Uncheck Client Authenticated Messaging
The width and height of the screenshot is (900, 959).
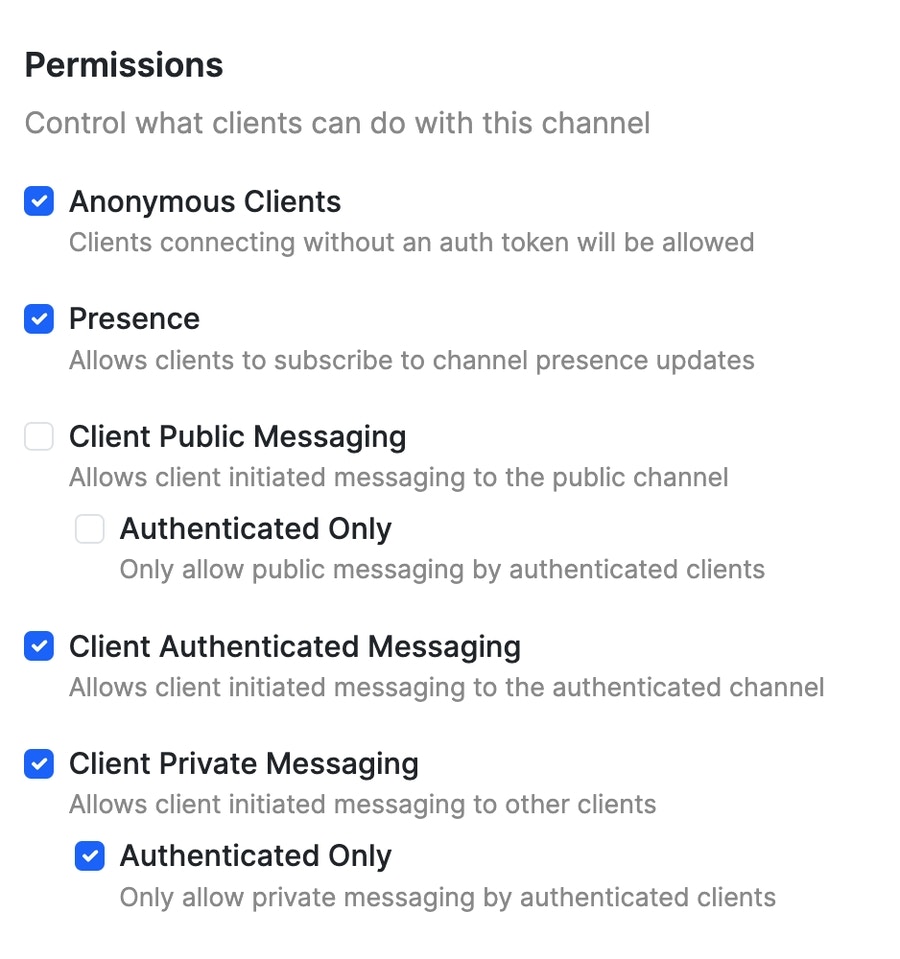click(x=39, y=647)
